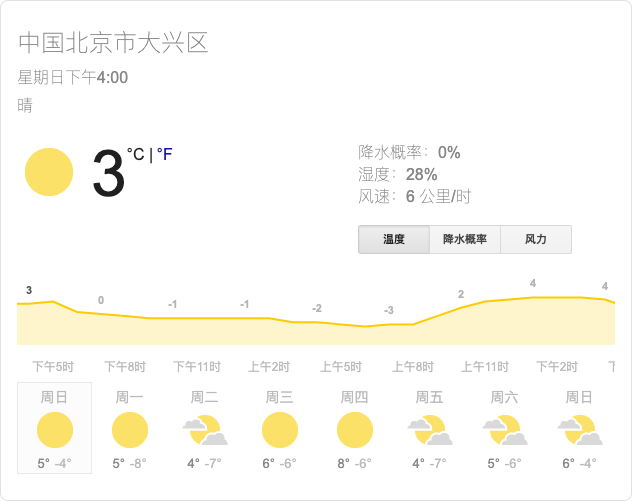This screenshot has height=501, width=632.
Task: Select the first 周日 forecast (5° -4°)
Action: click(55, 428)
